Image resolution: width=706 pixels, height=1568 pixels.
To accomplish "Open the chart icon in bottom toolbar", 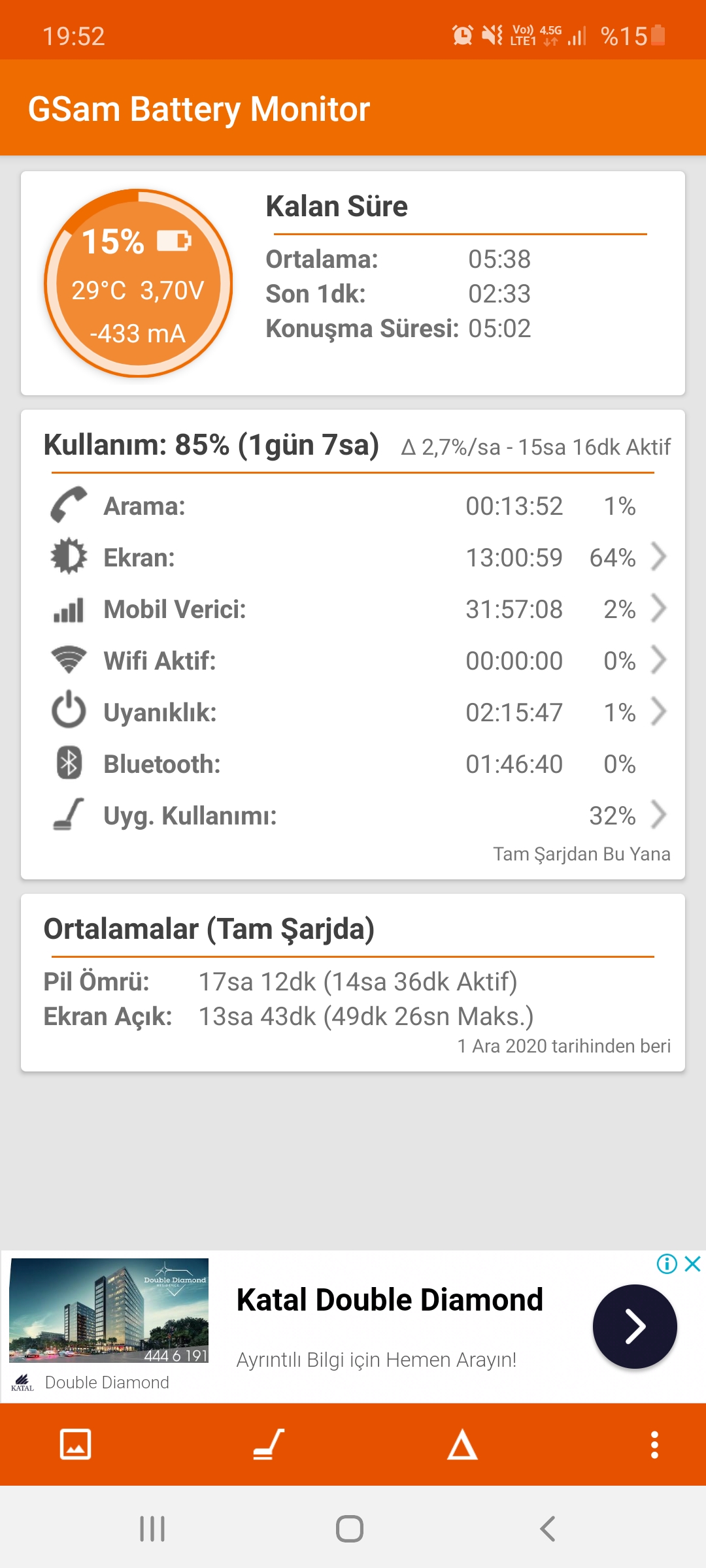I will point(75,1445).
